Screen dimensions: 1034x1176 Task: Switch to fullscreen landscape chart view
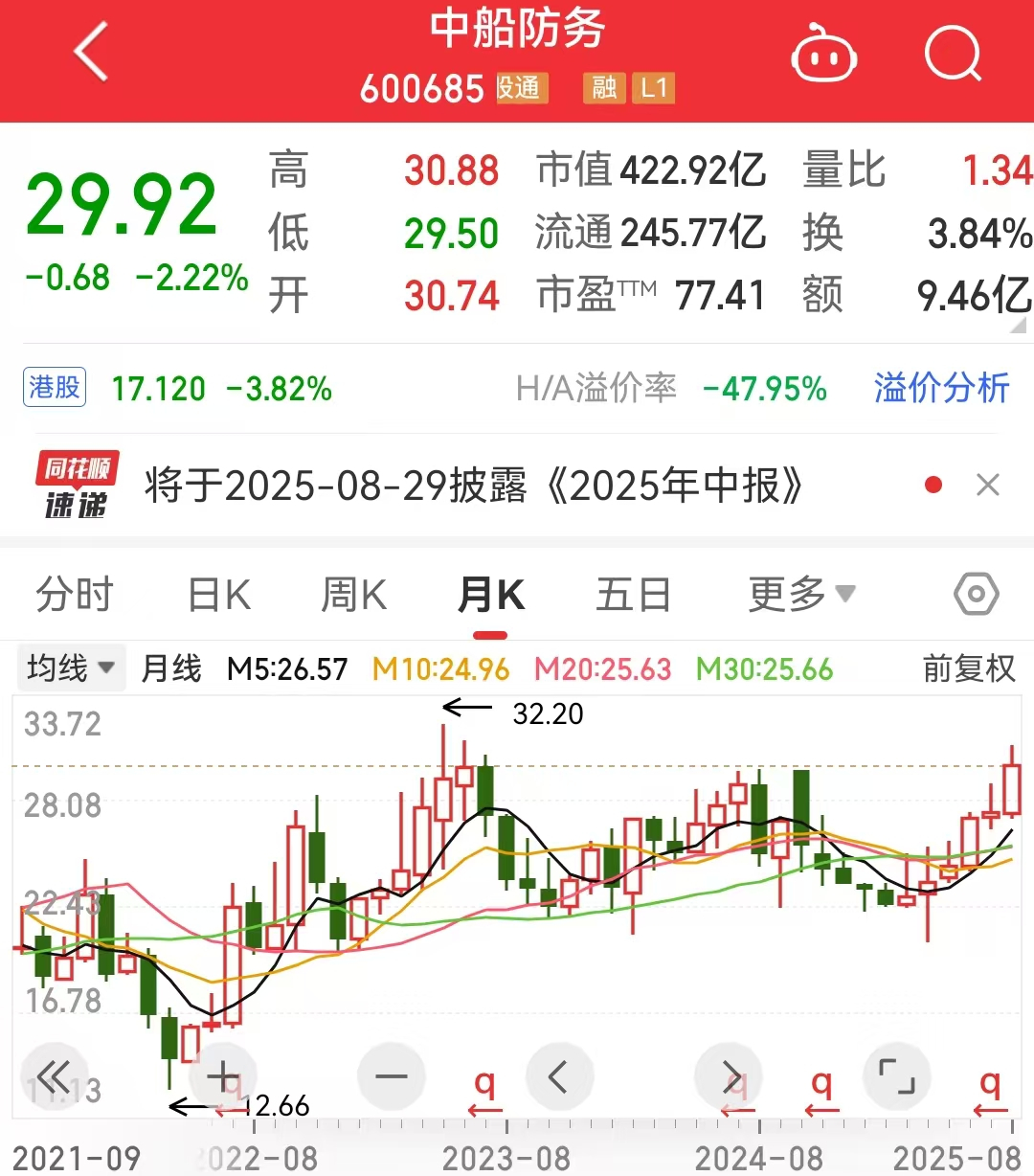pyautogui.click(x=897, y=1075)
